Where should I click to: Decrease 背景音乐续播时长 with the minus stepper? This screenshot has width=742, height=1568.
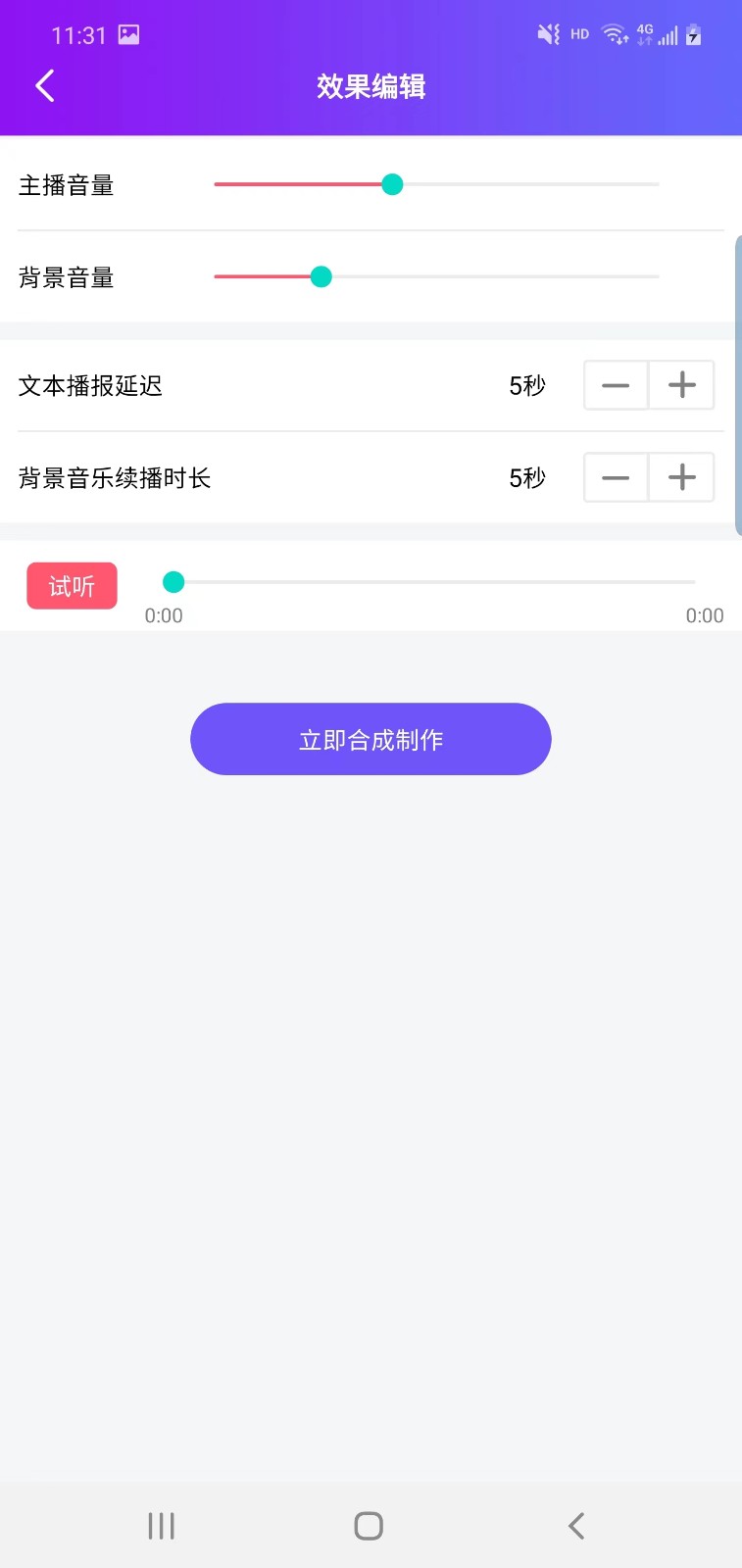click(x=615, y=477)
